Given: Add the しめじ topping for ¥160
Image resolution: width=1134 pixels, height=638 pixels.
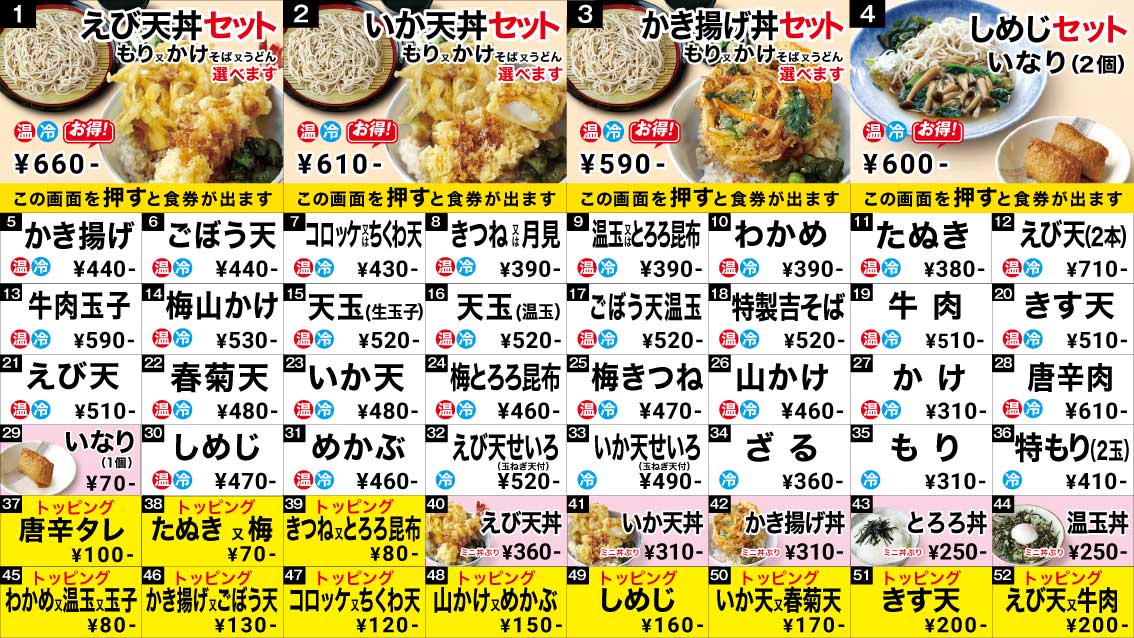Looking at the screenshot, I should coord(637,600).
